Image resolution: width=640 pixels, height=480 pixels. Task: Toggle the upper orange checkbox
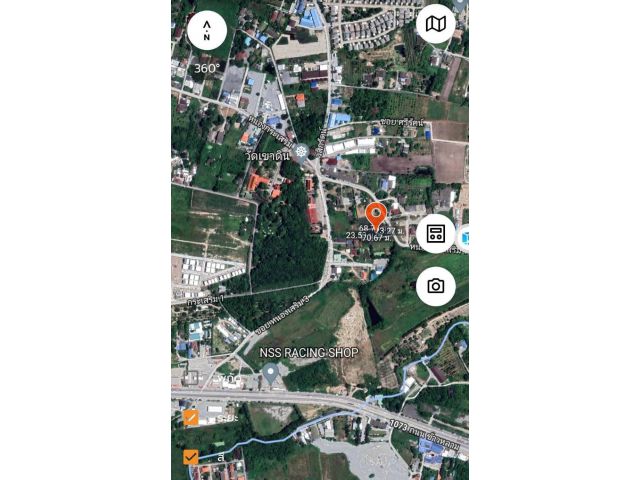pyautogui.click(x=191, y=418)
